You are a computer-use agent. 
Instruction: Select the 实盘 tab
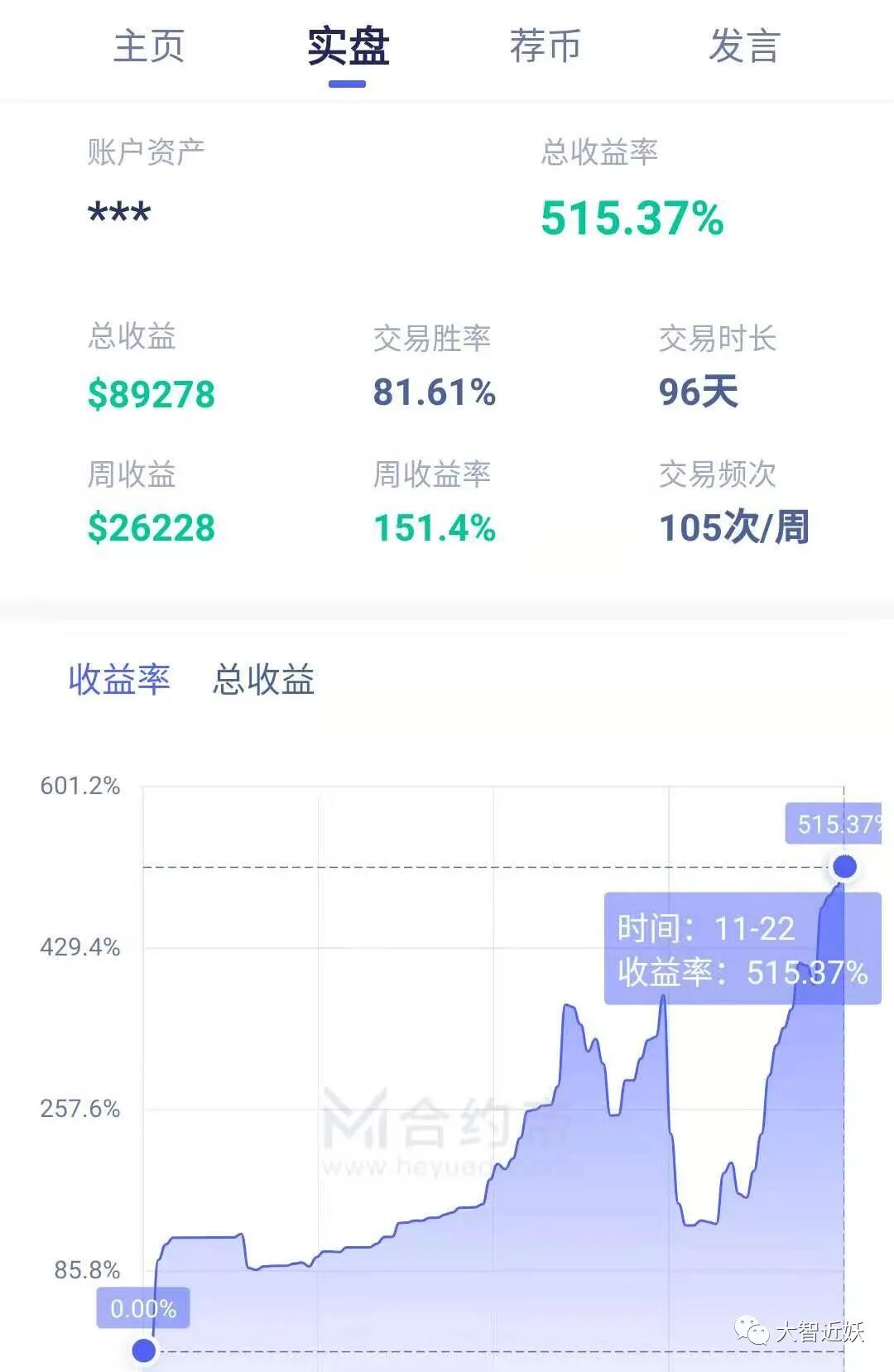348,46
